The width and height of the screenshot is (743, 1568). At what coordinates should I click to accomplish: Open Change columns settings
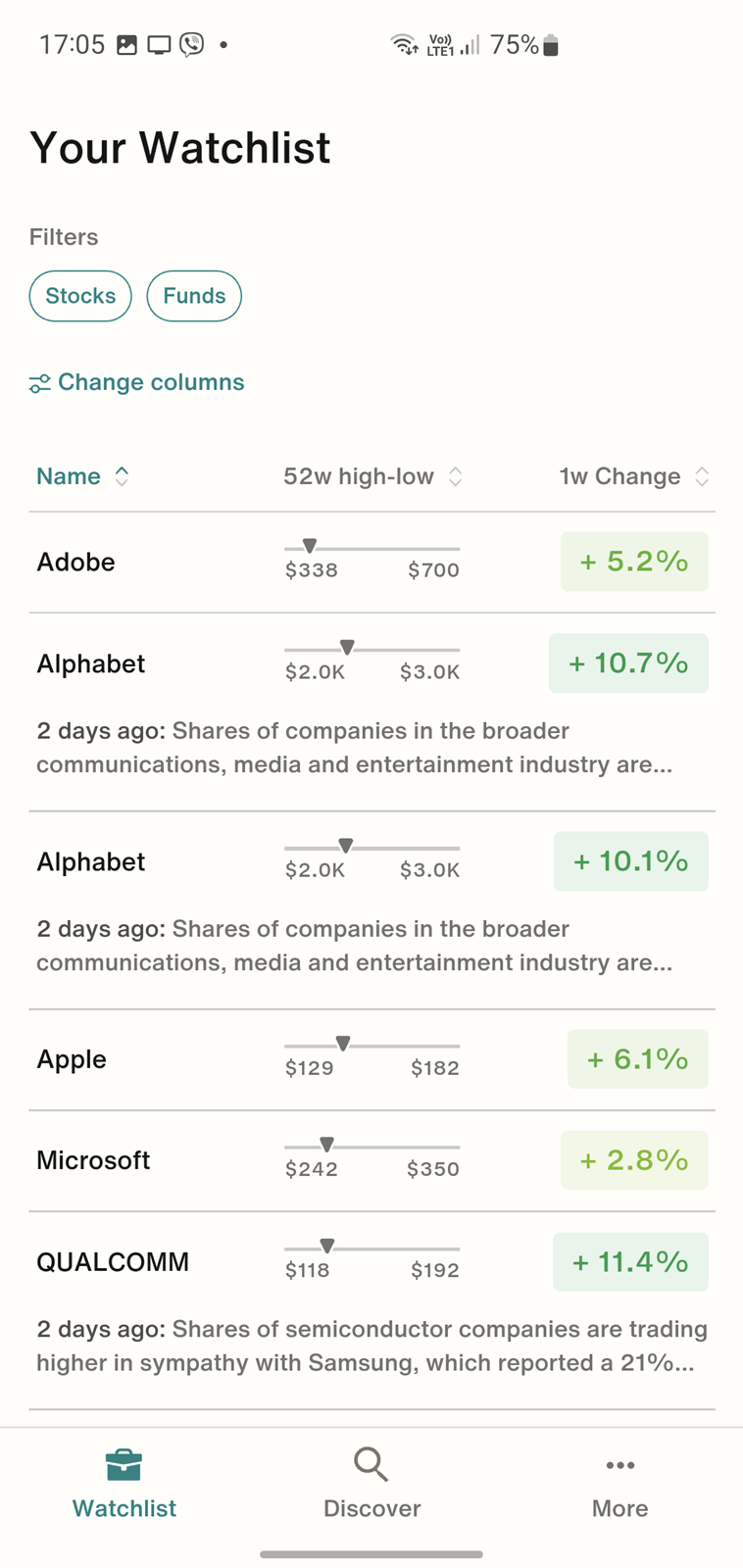[136, 382]
